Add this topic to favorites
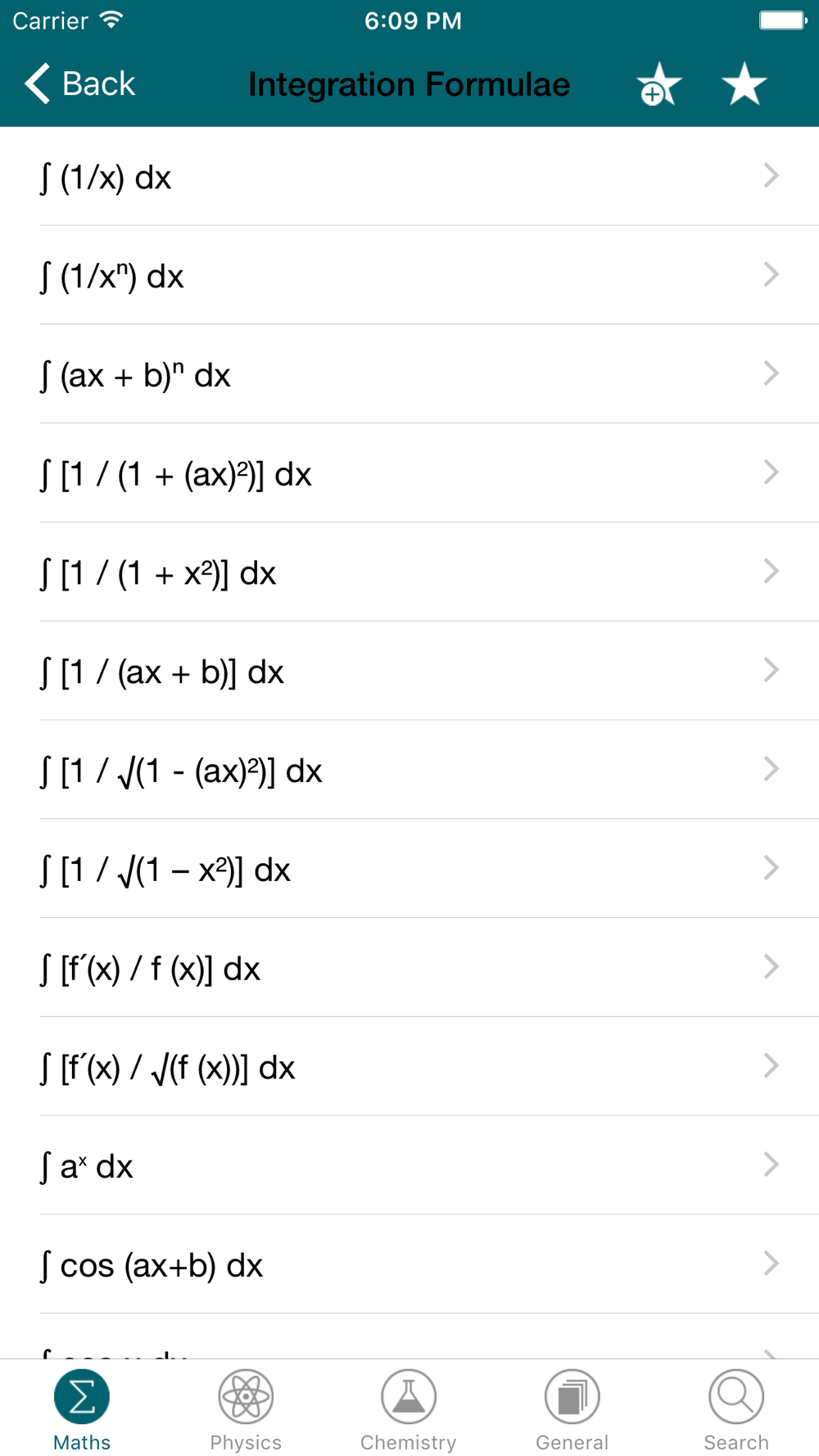The height and width of the screenshot is (1456, 819). (x=658, y=84)
